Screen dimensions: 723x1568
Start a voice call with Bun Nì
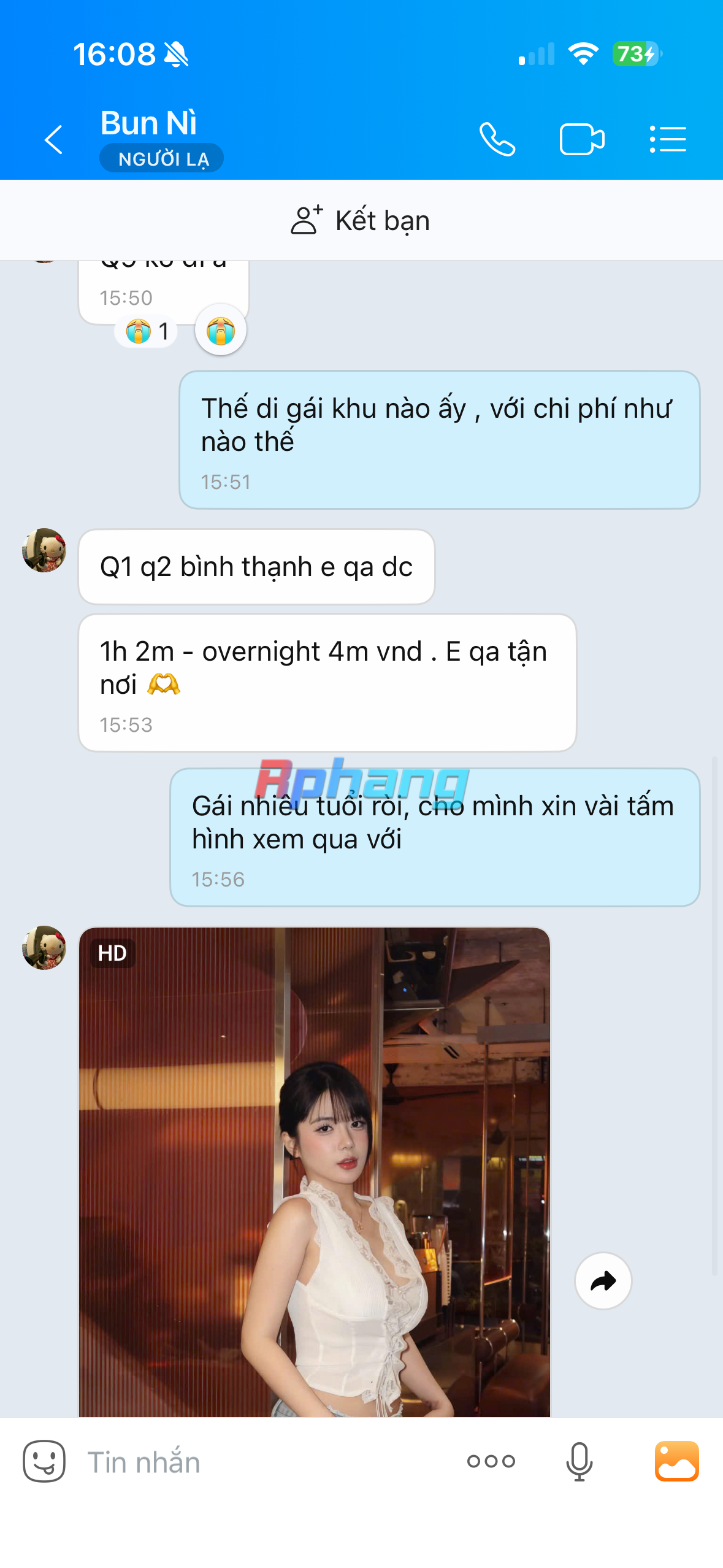497,139
